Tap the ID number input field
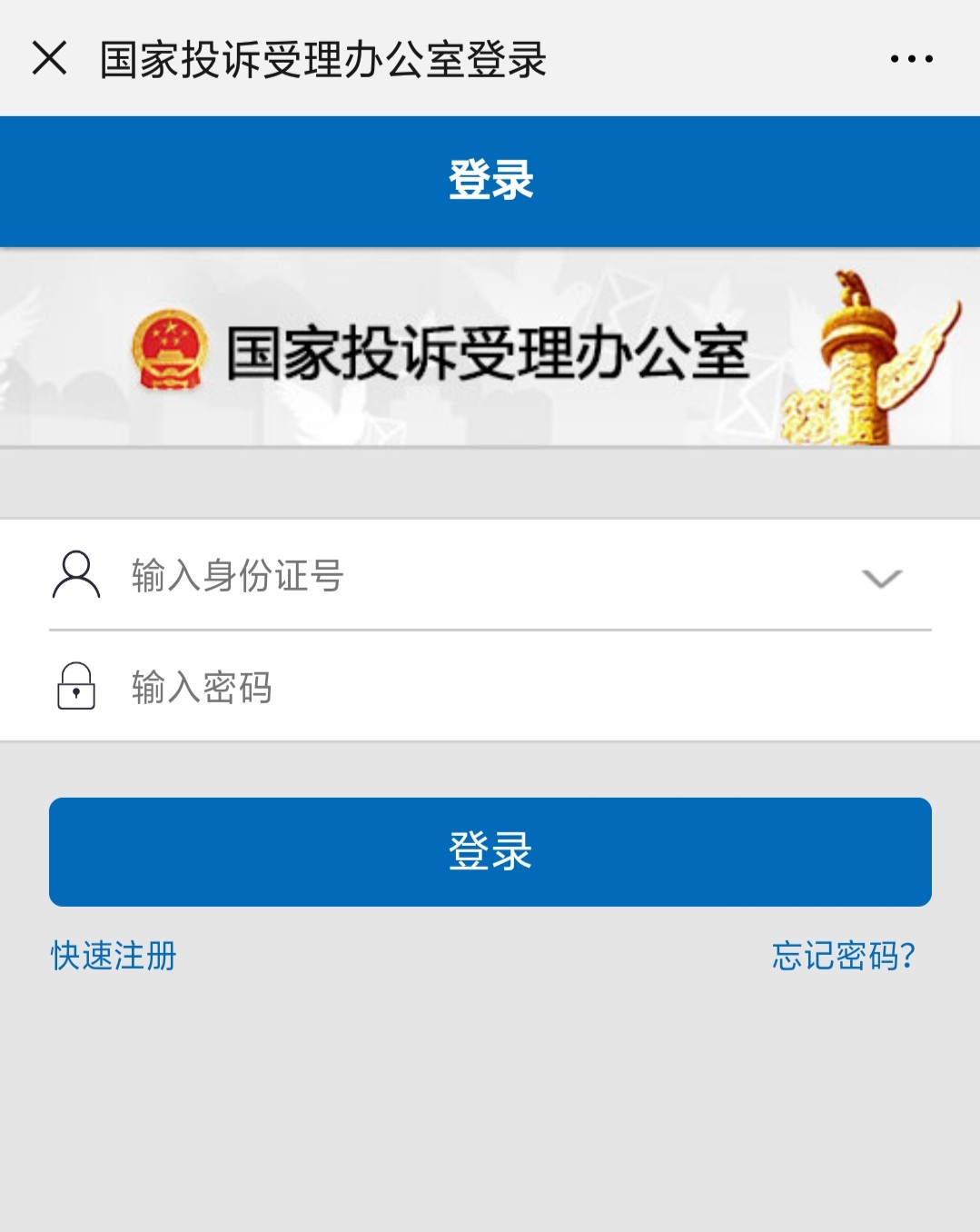980x1232 pixels. click(454, 576)
